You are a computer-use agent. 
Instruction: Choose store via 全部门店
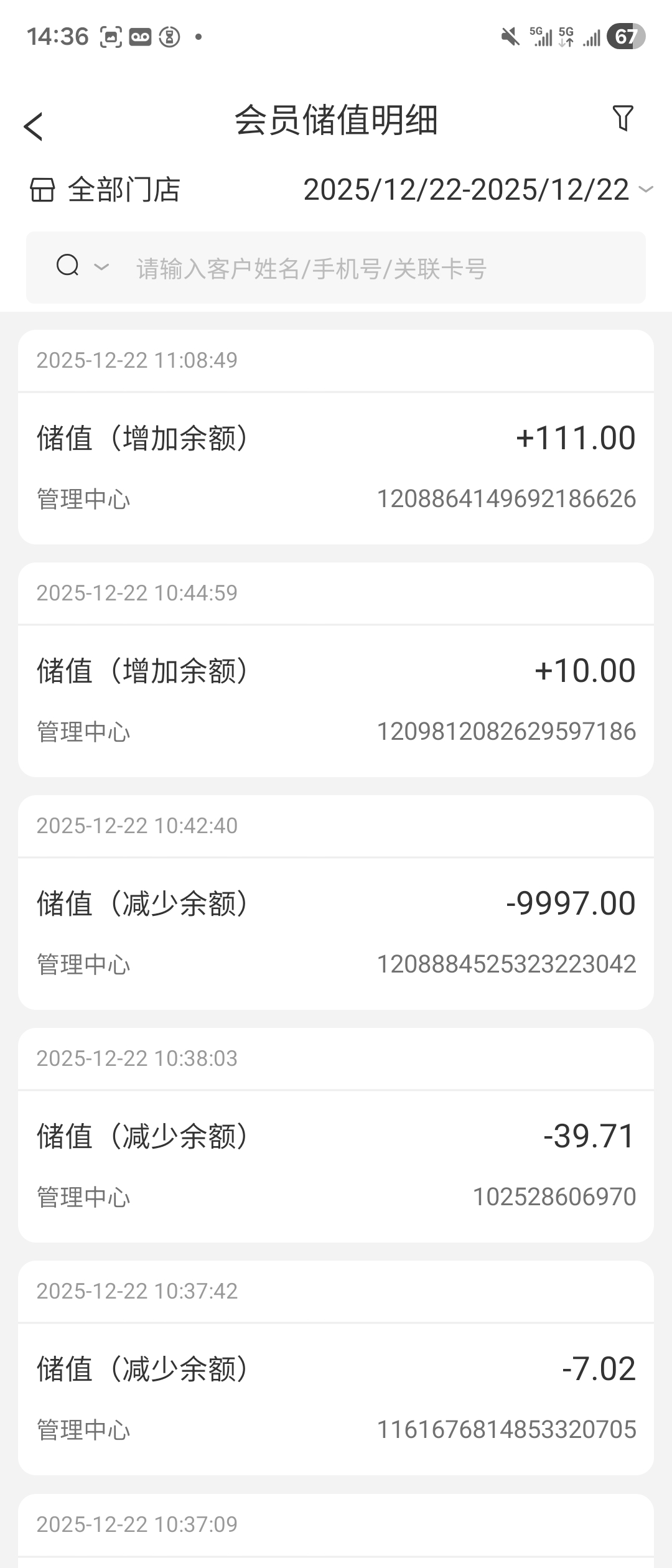tap(106, 190)
